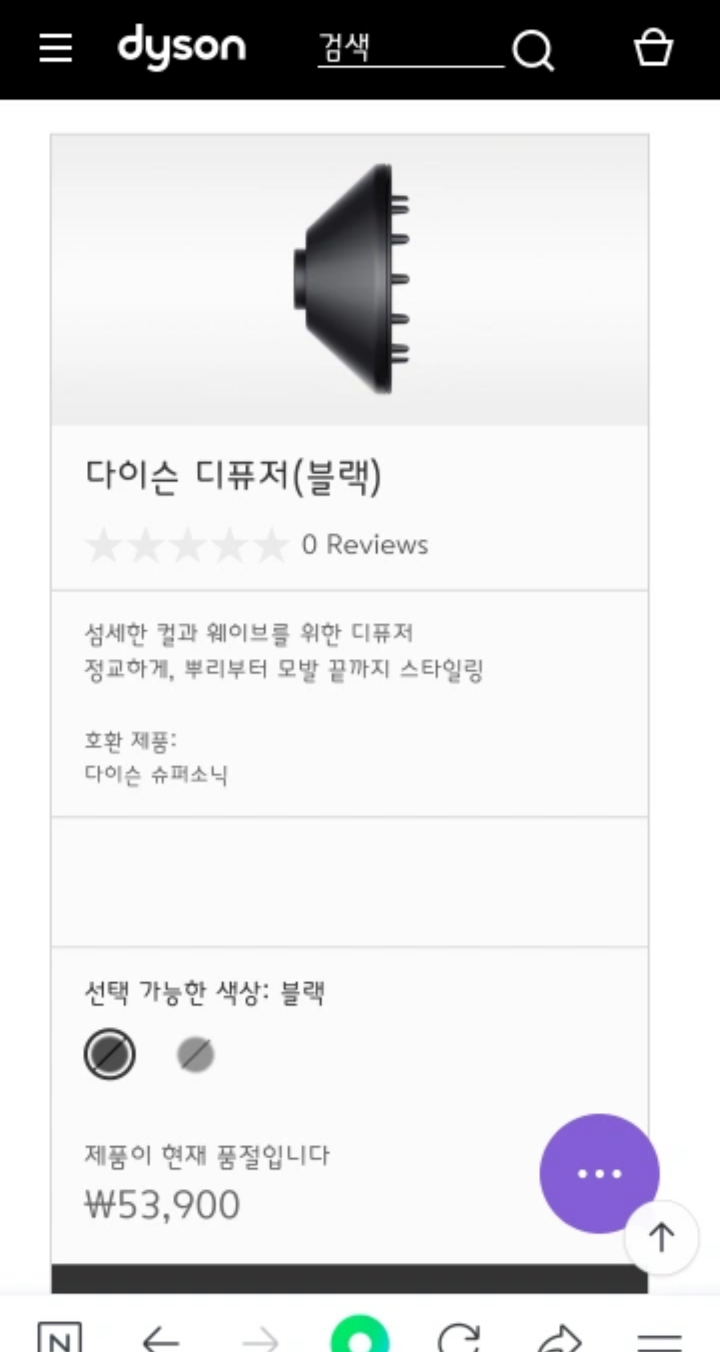Open the diffuser product image

coord(350,279)
